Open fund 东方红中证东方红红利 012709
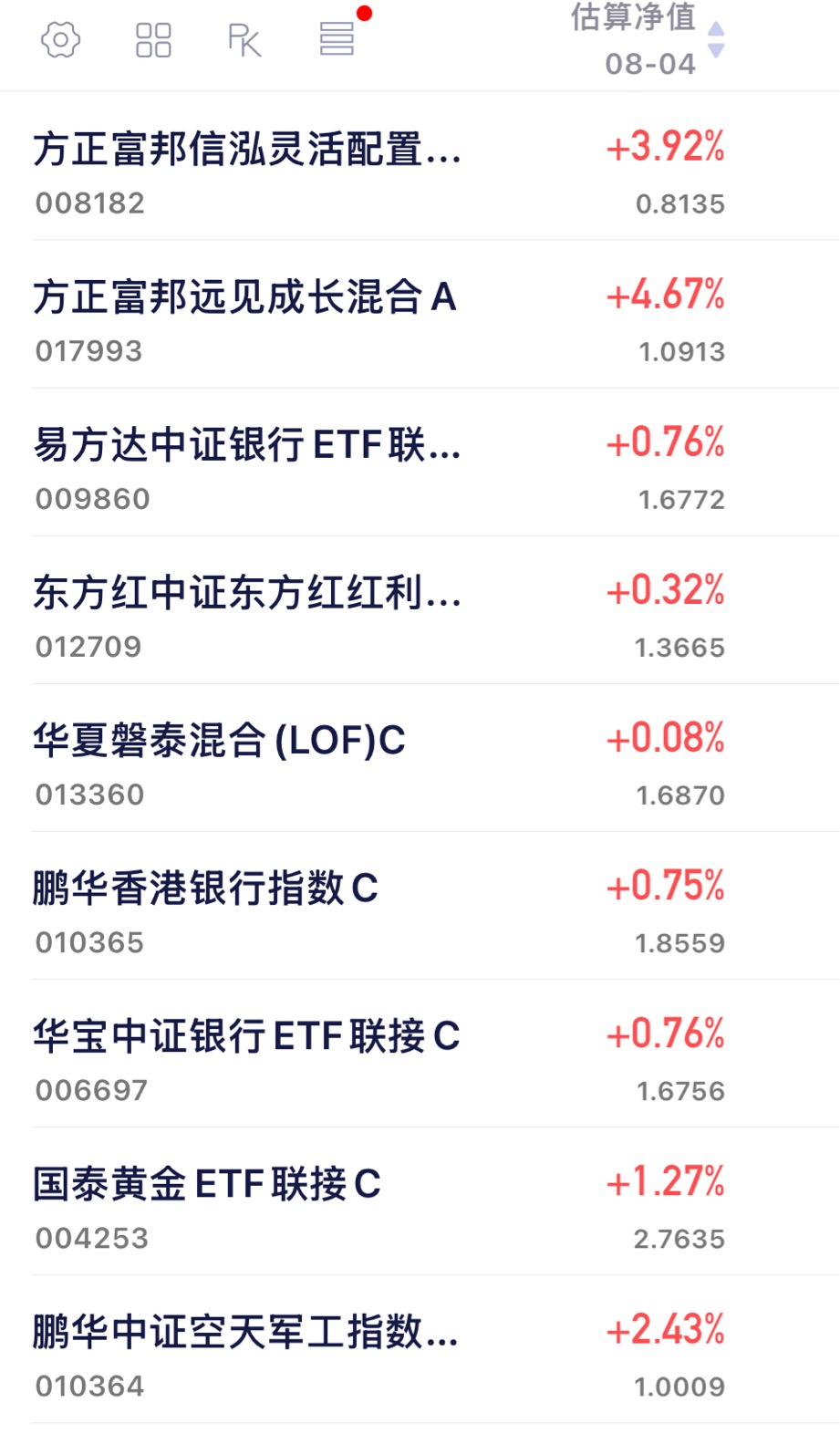 (x=420, y=609)
